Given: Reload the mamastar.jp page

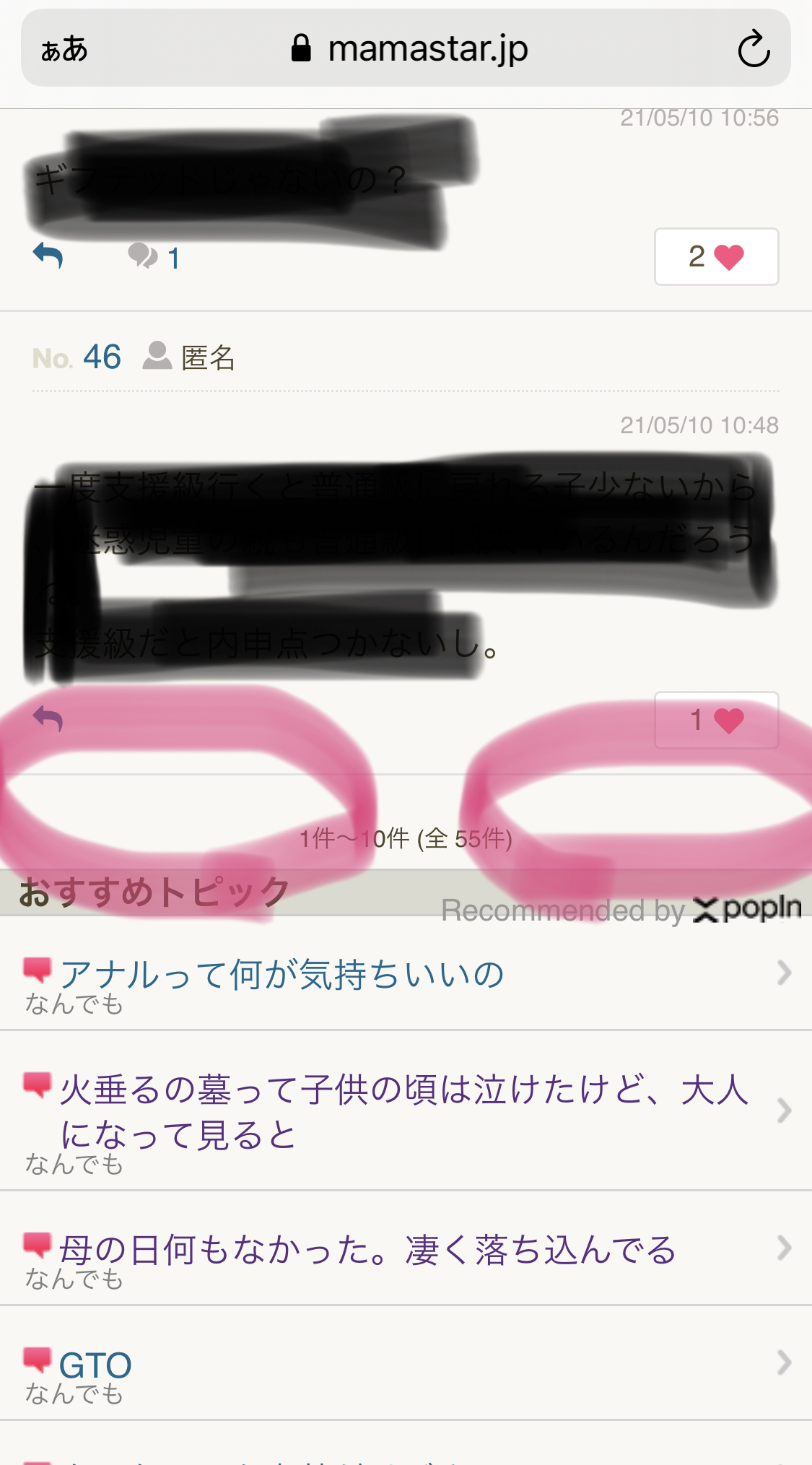Looking at the screenshot, I should tap(754, 49).
